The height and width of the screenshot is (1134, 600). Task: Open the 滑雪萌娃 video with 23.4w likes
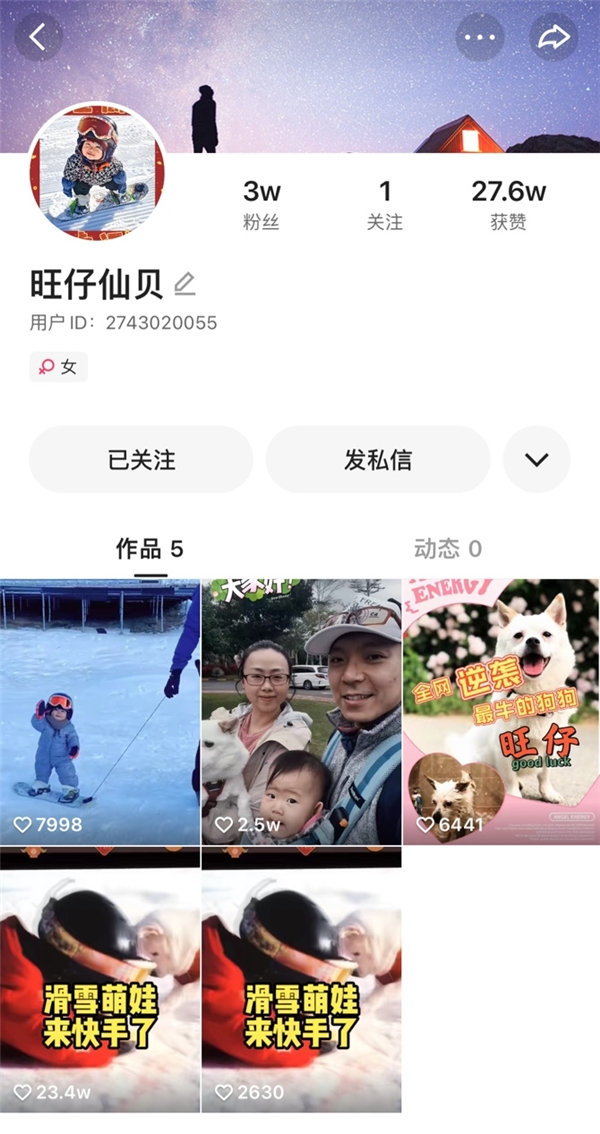(x=100, y=980)
